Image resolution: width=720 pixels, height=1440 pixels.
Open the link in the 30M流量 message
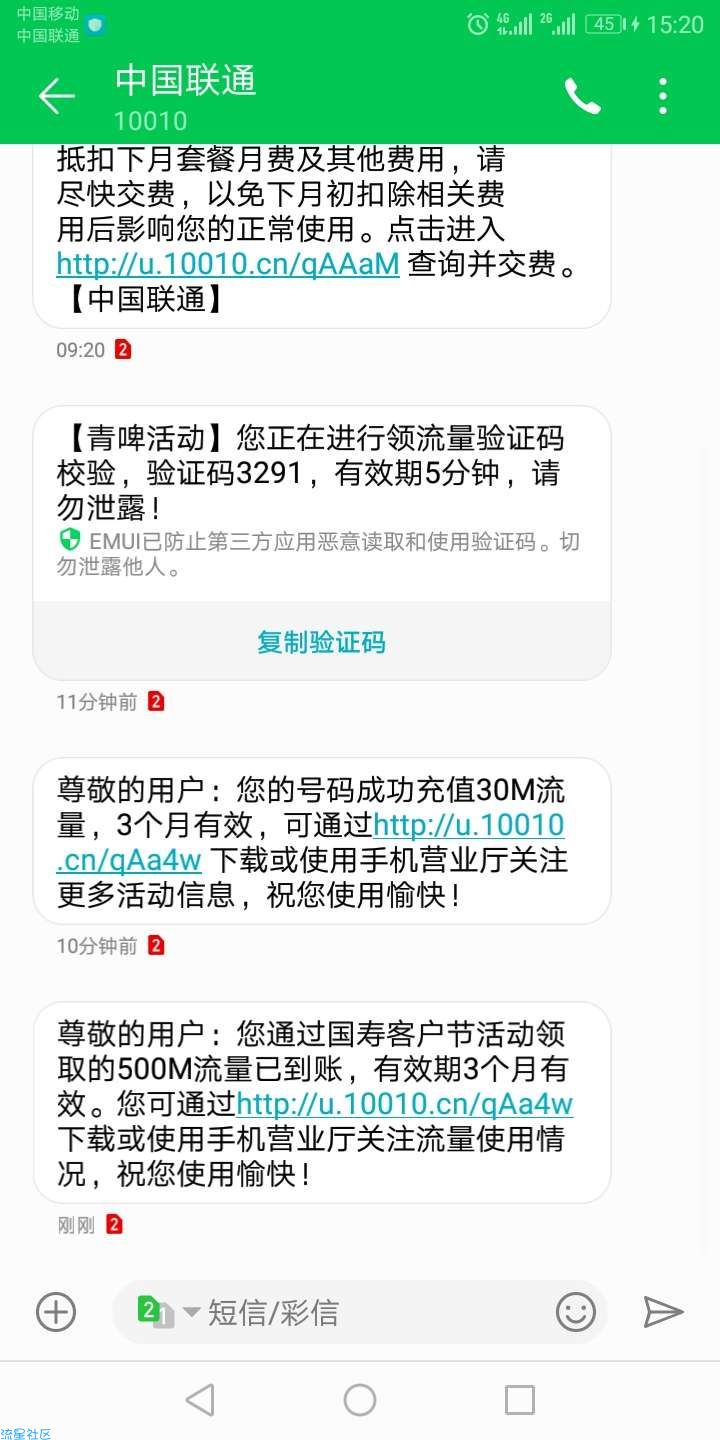point(311,842)
